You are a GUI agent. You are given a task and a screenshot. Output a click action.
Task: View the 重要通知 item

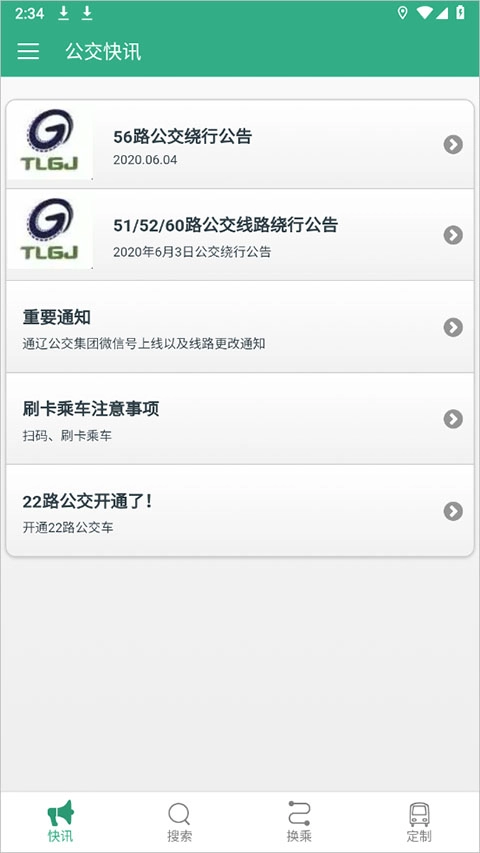tap(240, 327)
